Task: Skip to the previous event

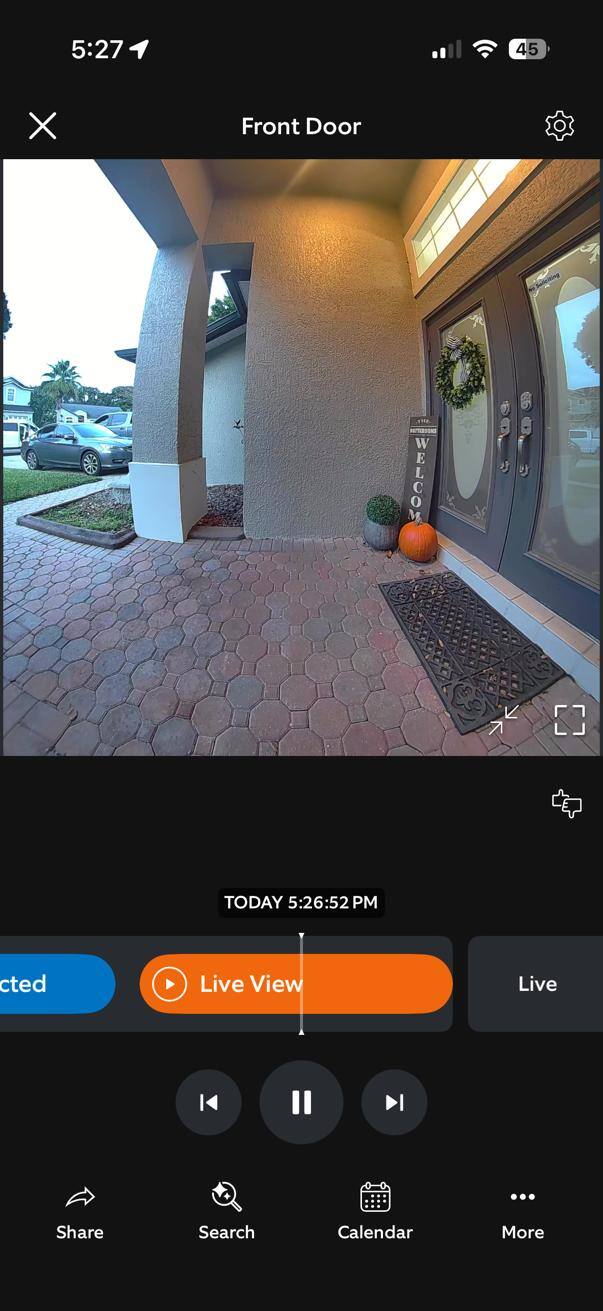Action: (x=208, y=1102)
